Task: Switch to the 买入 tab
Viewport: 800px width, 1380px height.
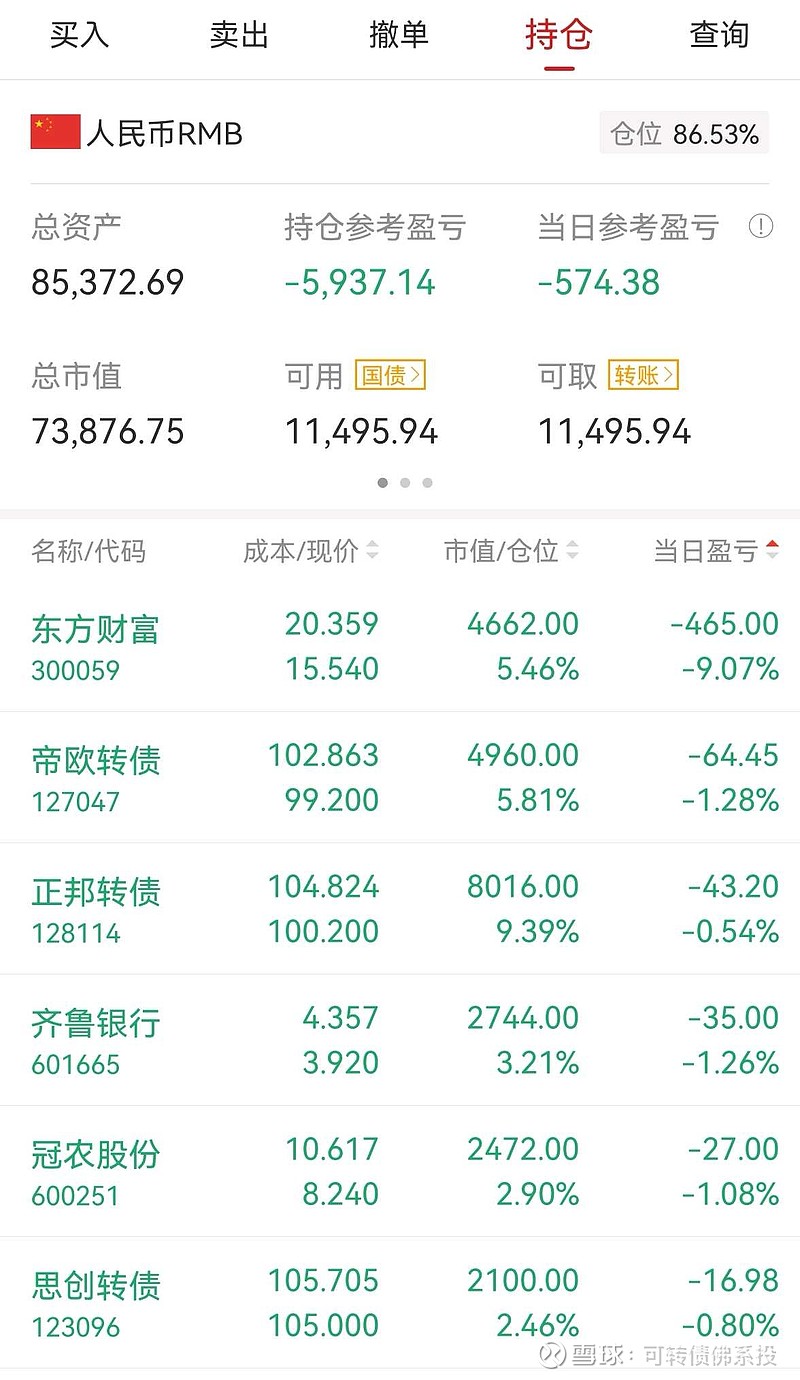Action: (x=79, y=36)
